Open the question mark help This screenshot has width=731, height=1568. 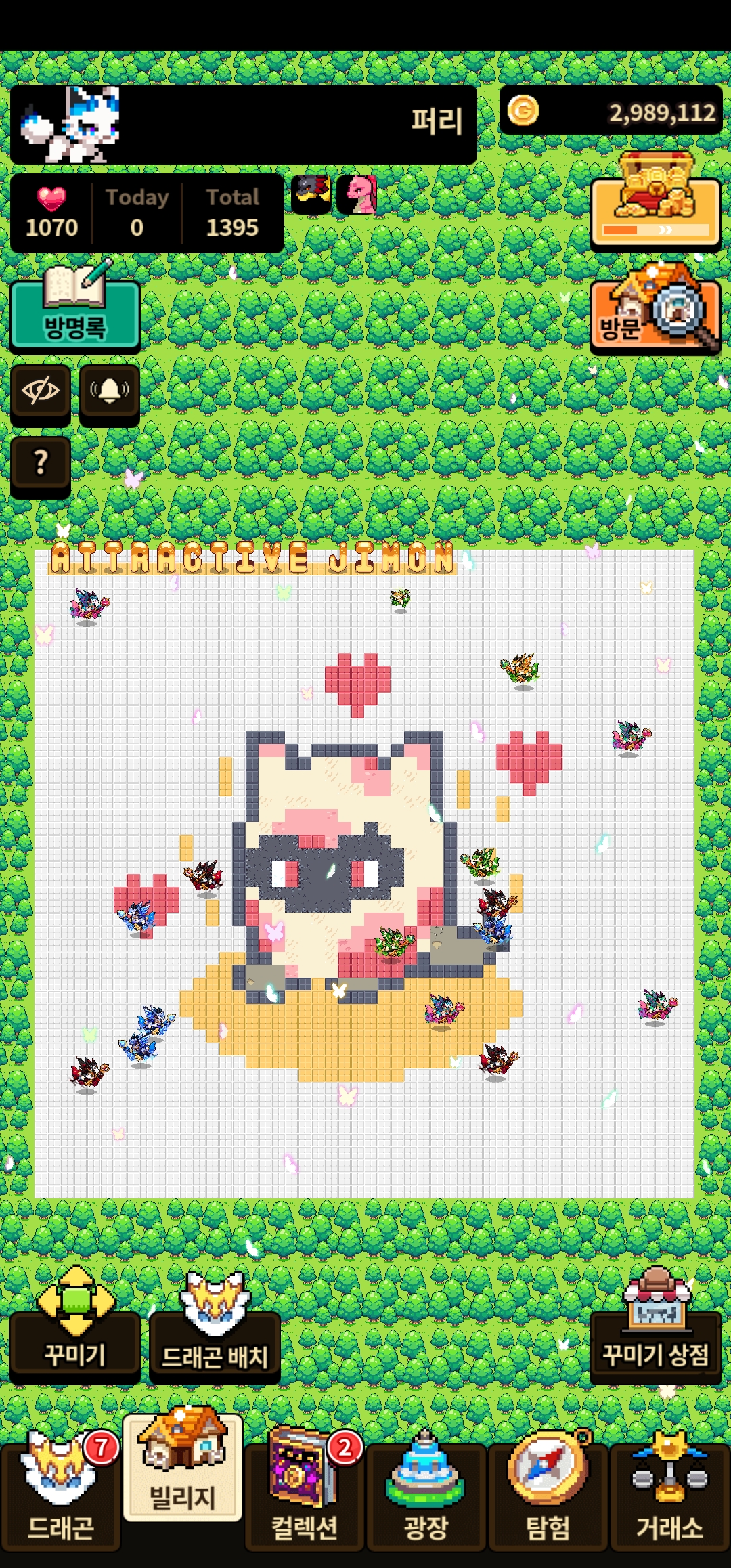click(x=41, y=463)
